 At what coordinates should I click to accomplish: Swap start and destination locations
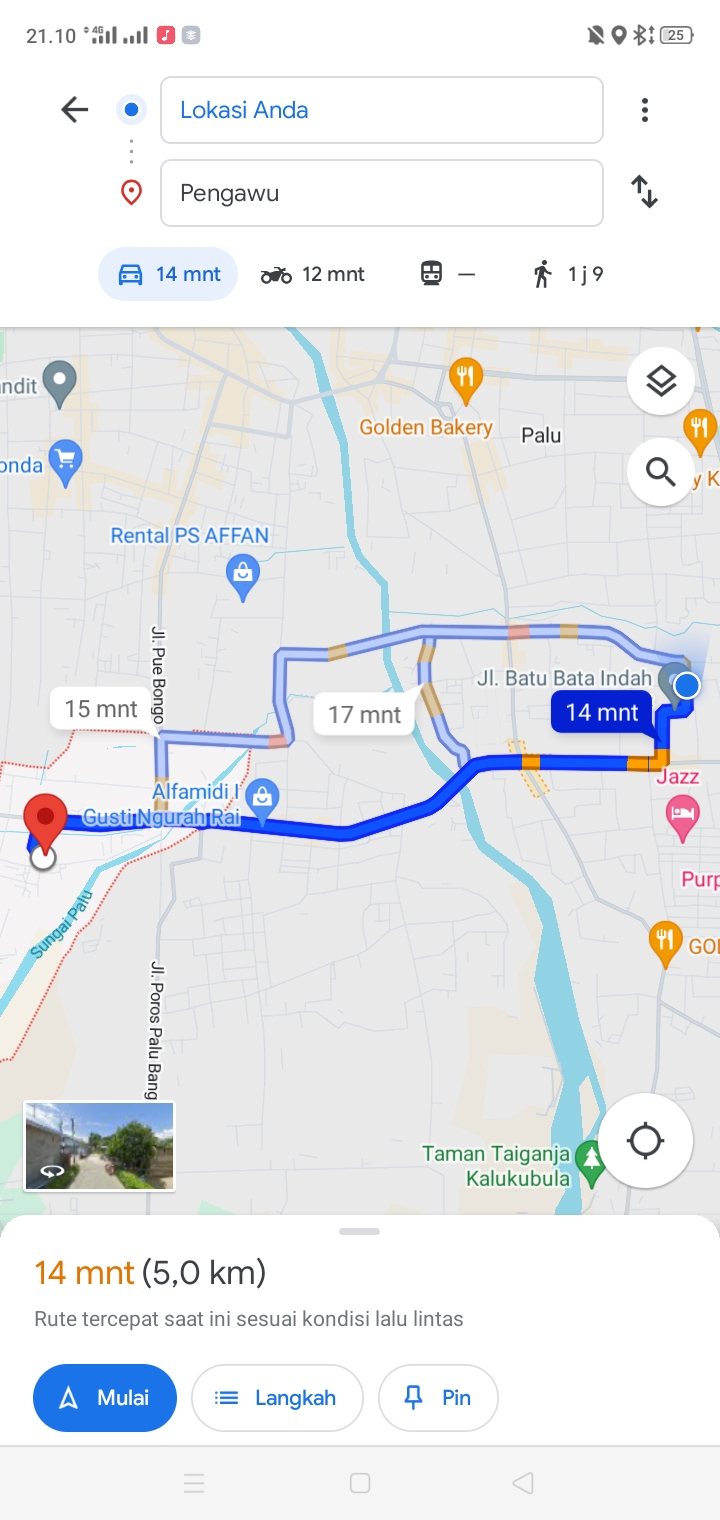[x=645, y=192]
